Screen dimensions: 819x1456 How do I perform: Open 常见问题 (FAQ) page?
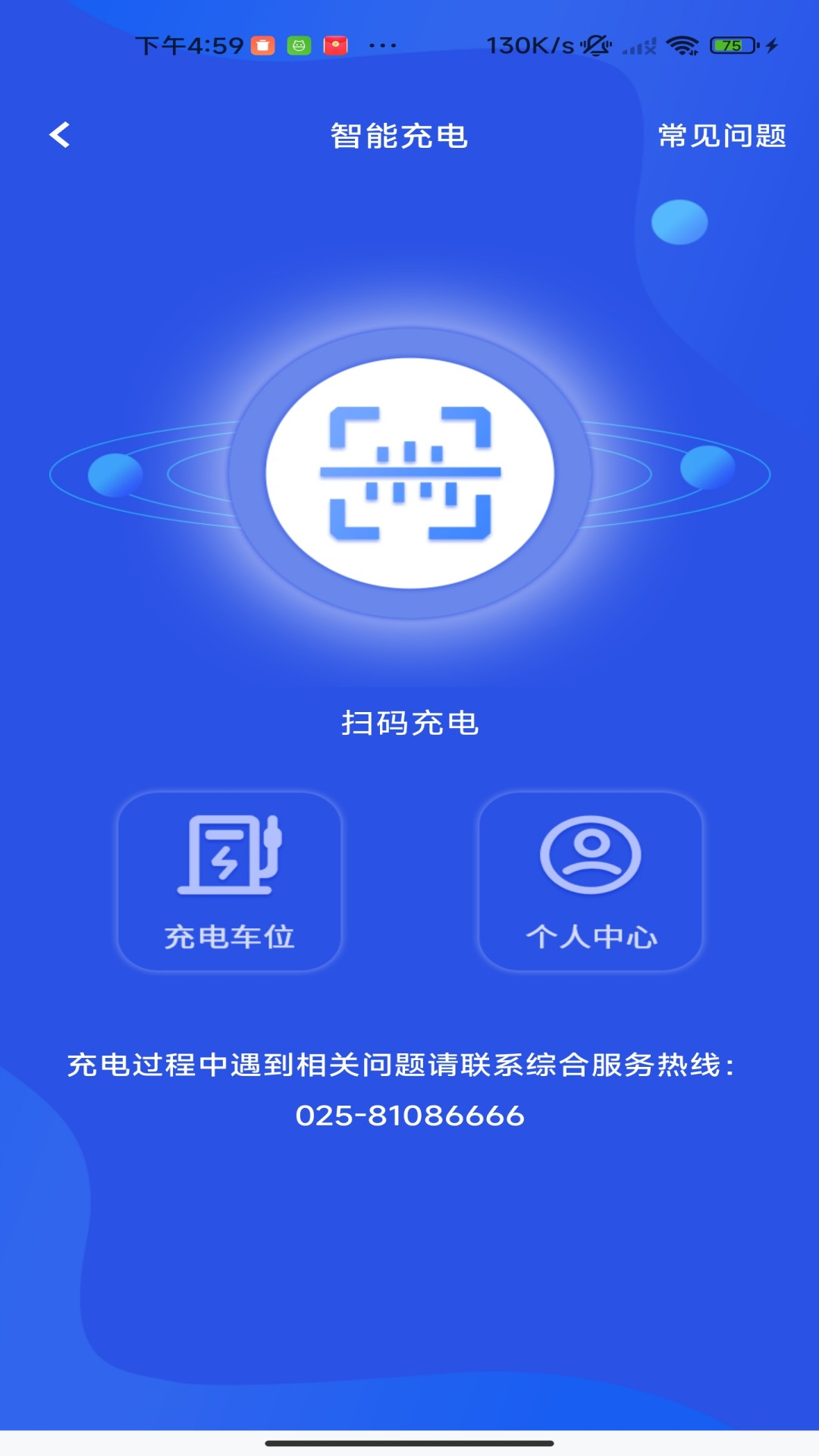coord(721,136)
